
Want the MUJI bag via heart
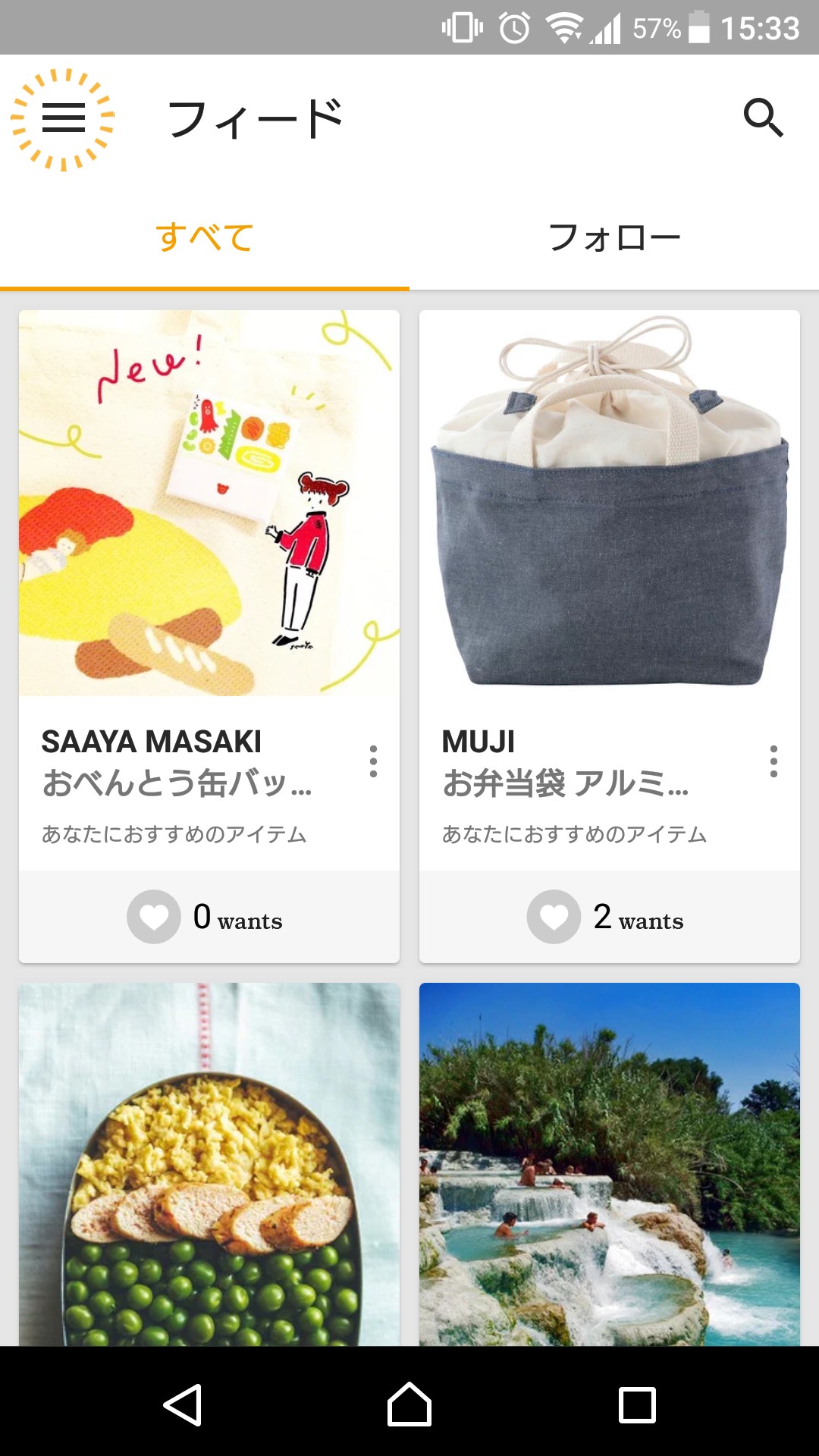click(x=554, y=917)
